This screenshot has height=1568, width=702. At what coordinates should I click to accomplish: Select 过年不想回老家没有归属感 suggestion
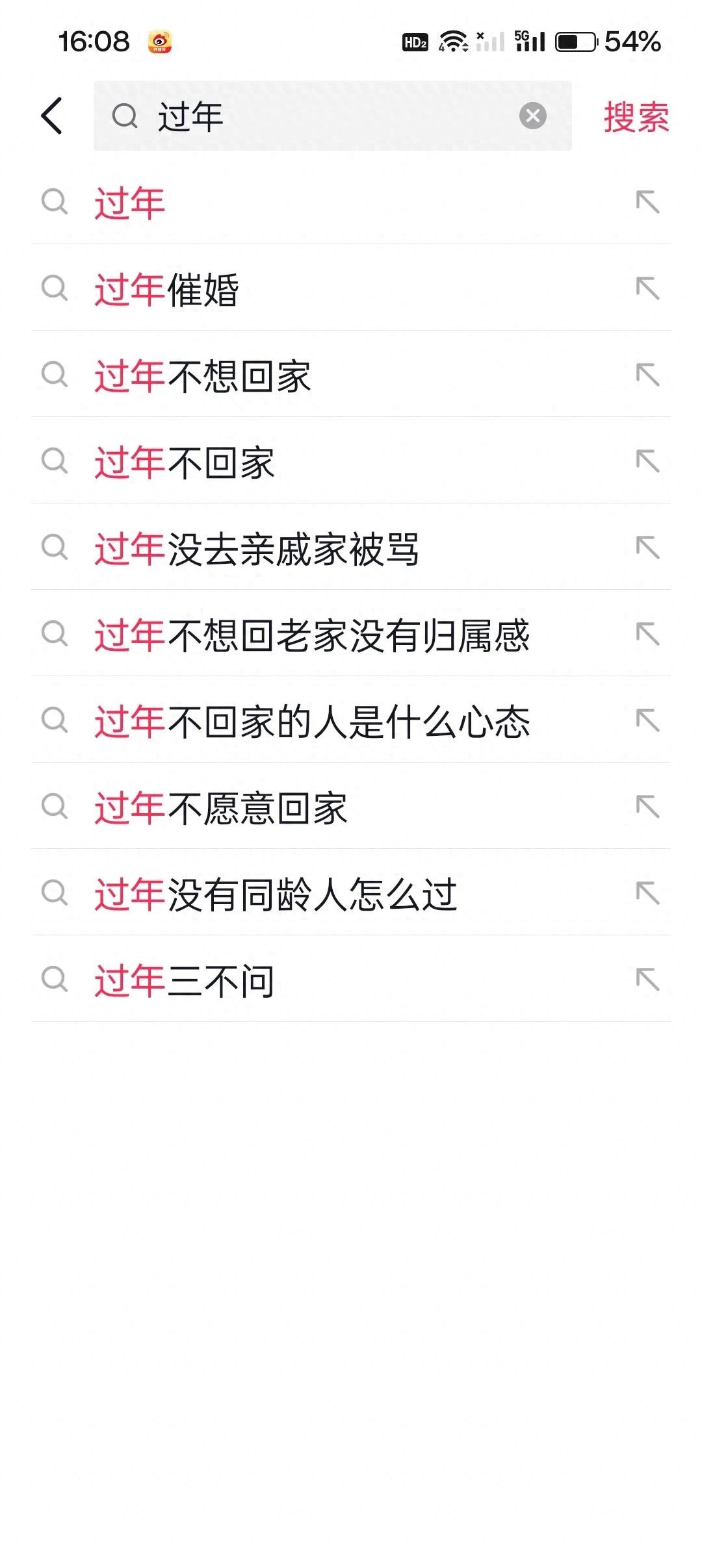click(312, 635)
